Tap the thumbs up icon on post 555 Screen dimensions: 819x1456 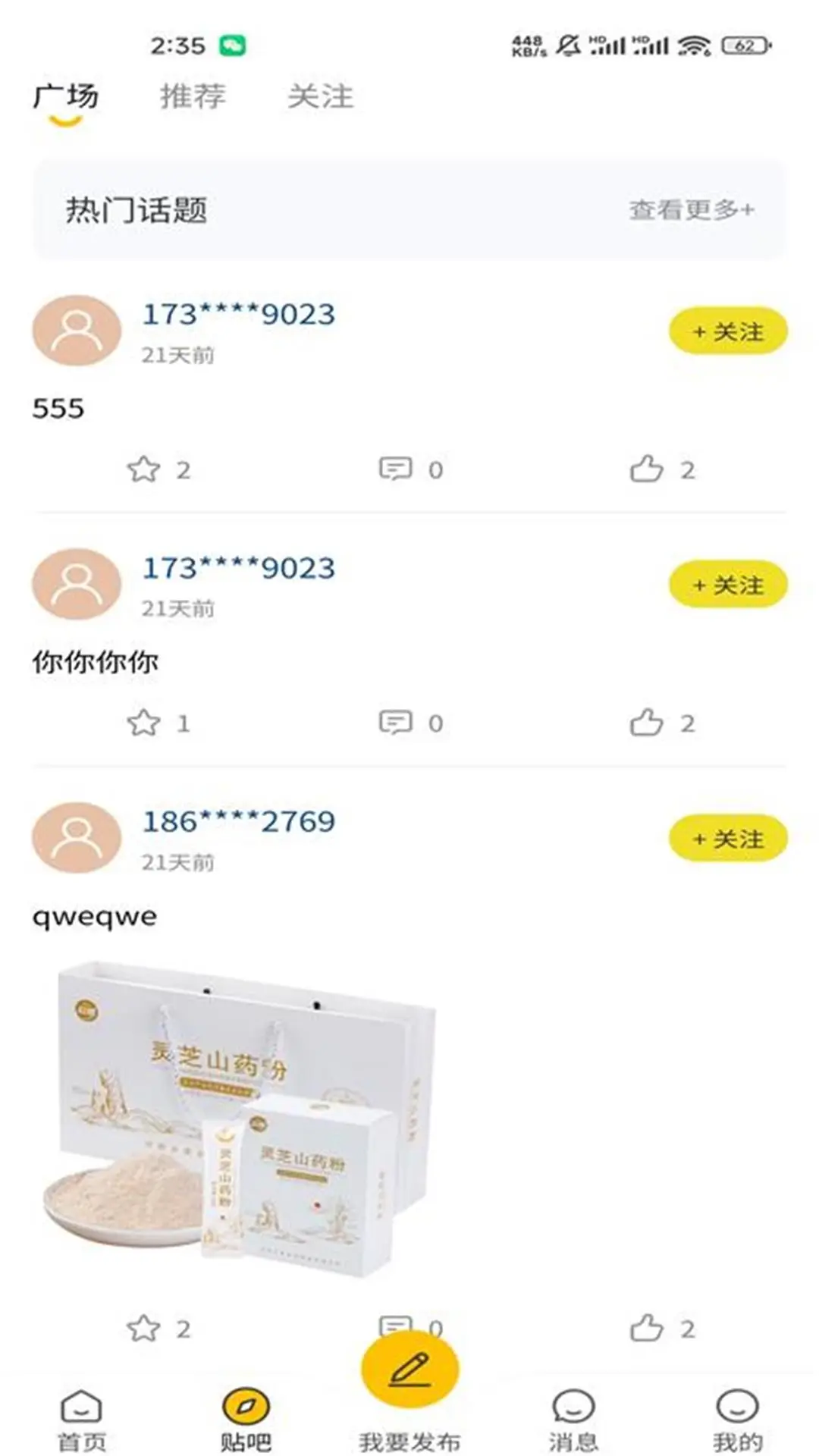[648, 470]
